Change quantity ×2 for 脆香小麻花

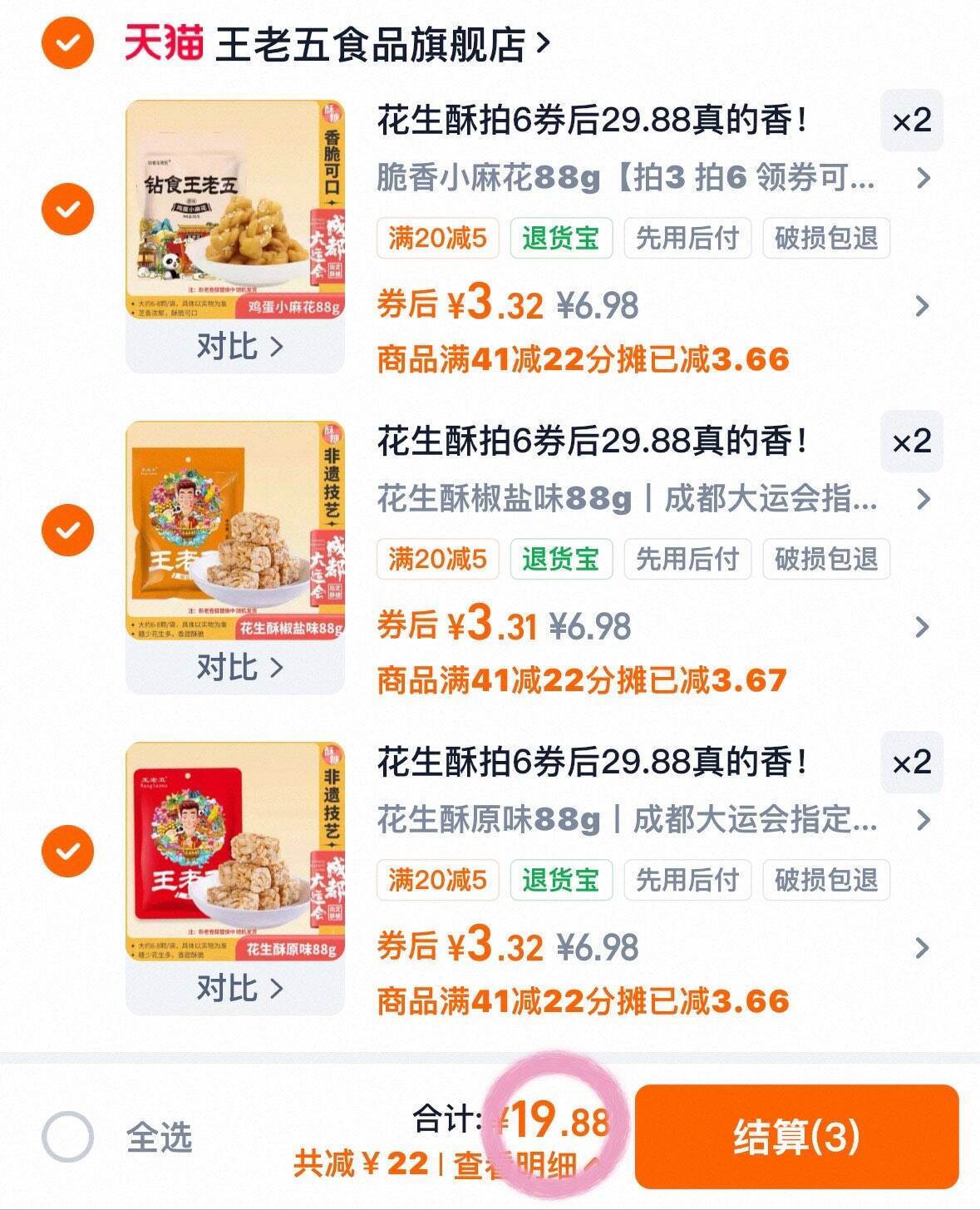(x=911, y=121)
